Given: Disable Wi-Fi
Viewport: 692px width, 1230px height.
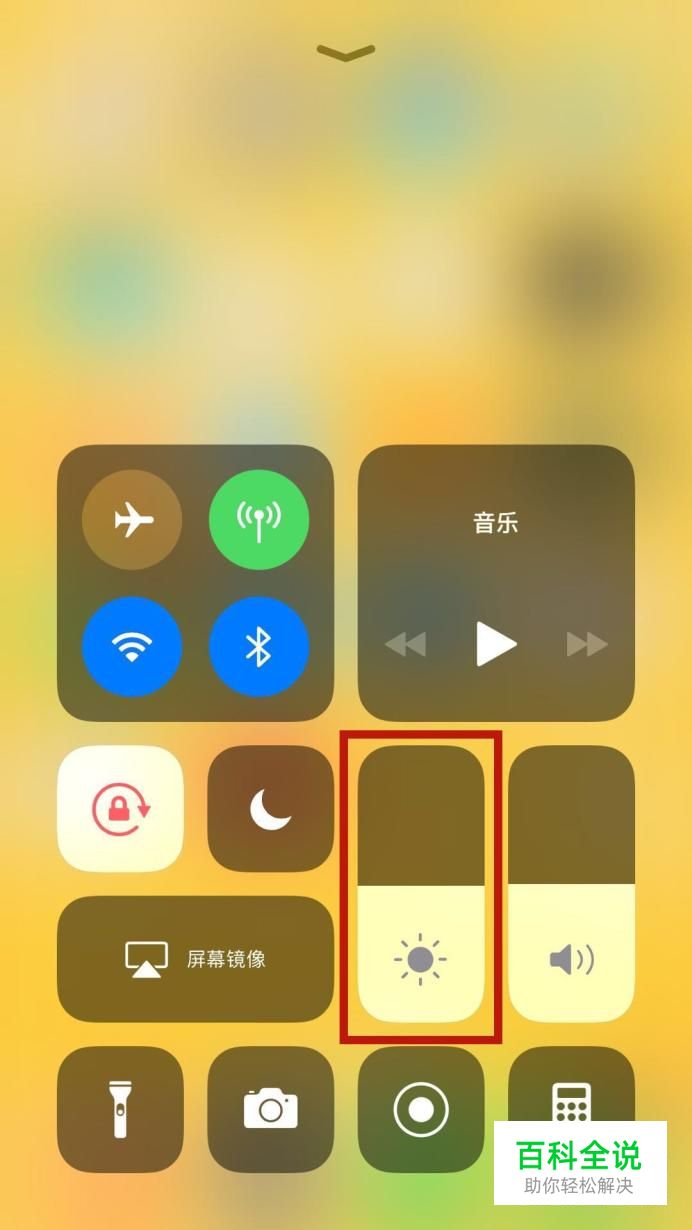Looking at the screenshot, I should pos(132,647).
